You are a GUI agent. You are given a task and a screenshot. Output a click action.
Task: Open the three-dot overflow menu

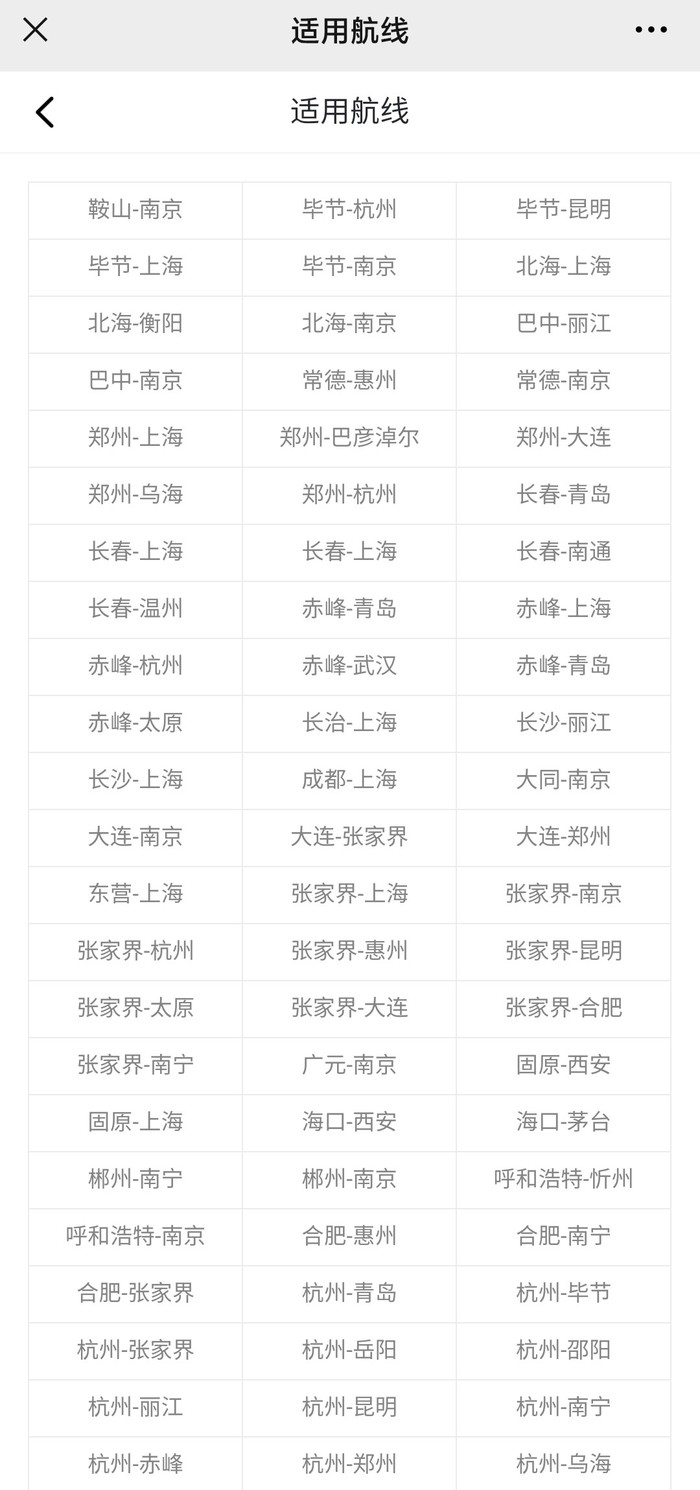(651, 30)
